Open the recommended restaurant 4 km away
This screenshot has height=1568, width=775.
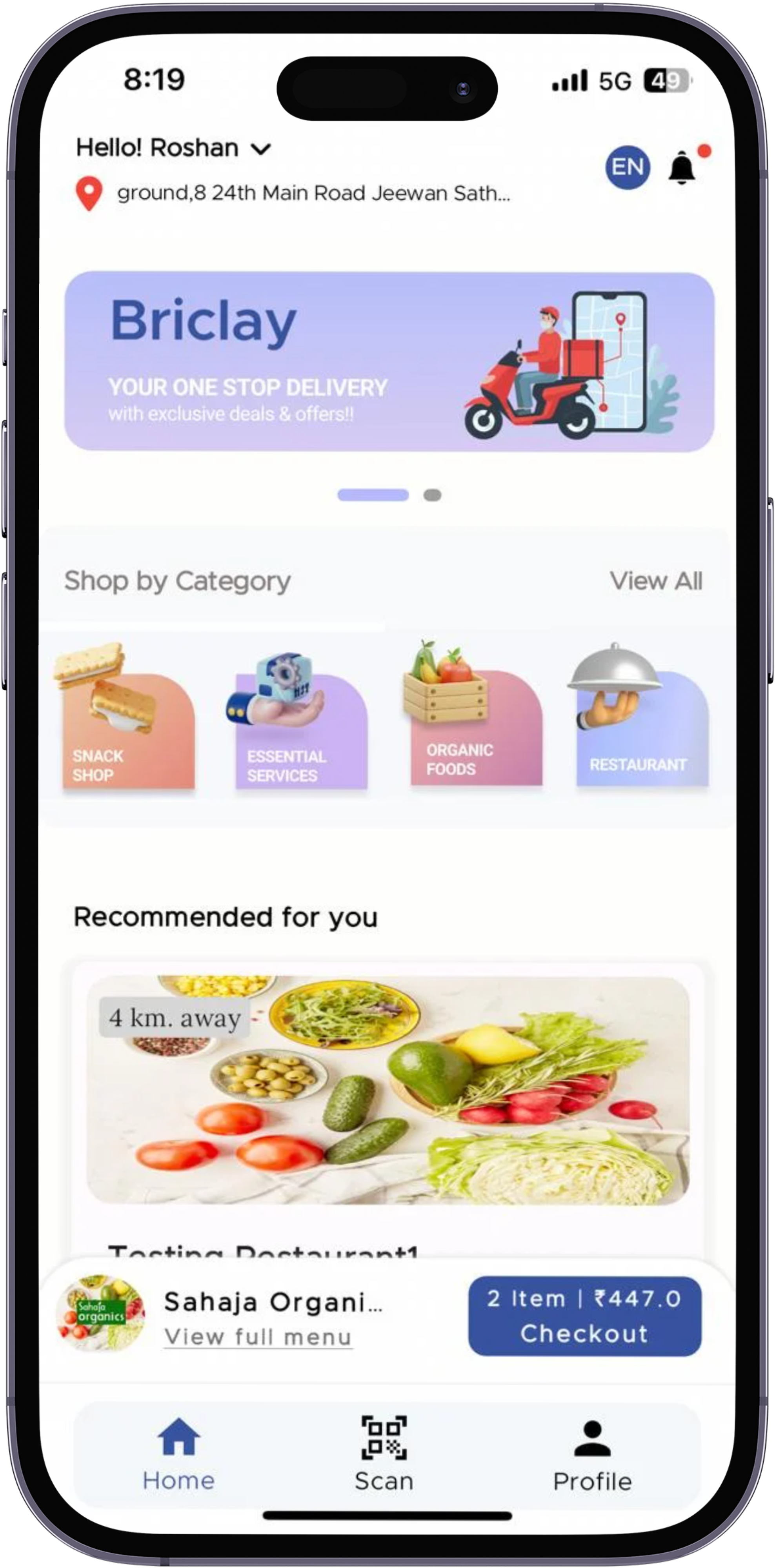pyautogui.click(x=388, y=1090)
